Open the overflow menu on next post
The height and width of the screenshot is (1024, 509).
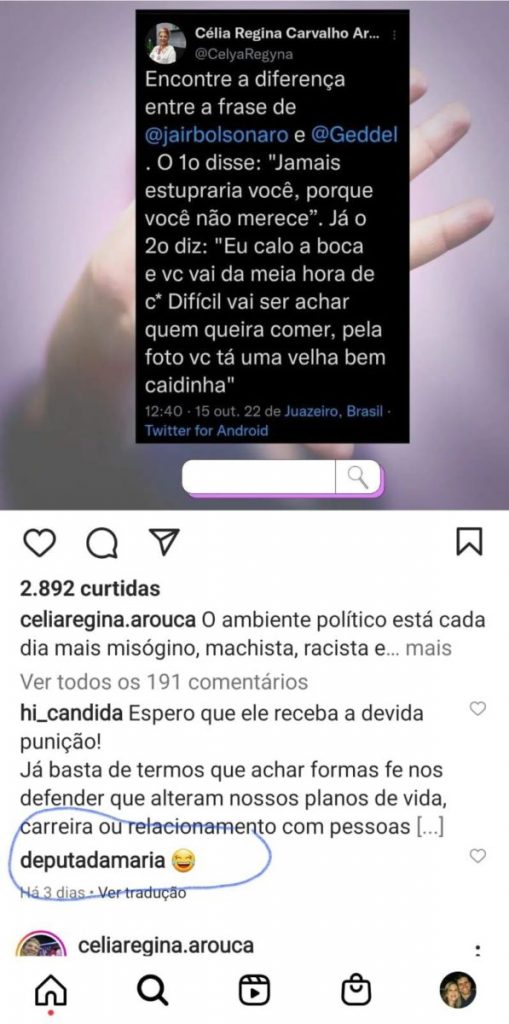tap(478, 952)
